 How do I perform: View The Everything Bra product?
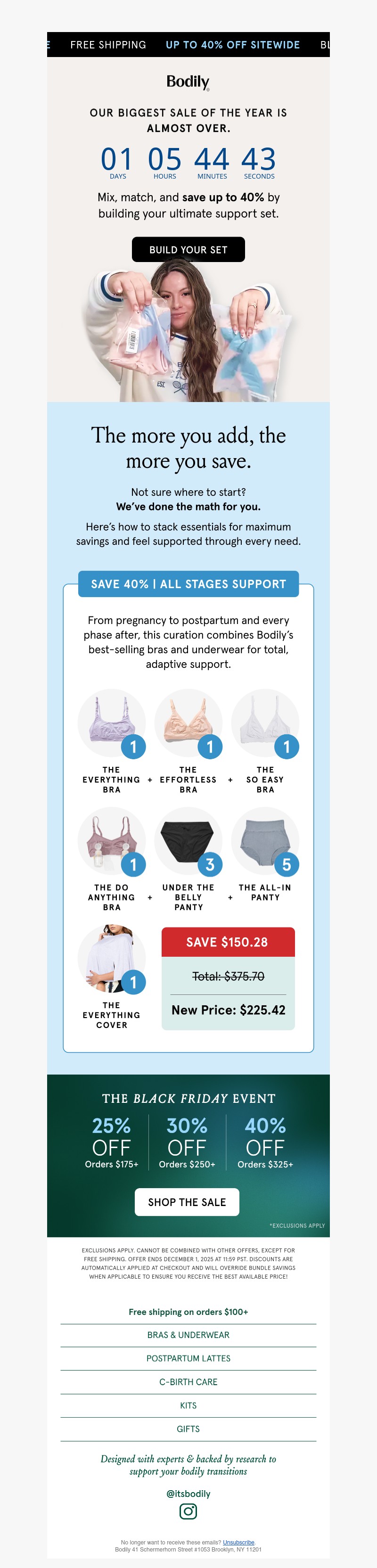click(112, 723)
